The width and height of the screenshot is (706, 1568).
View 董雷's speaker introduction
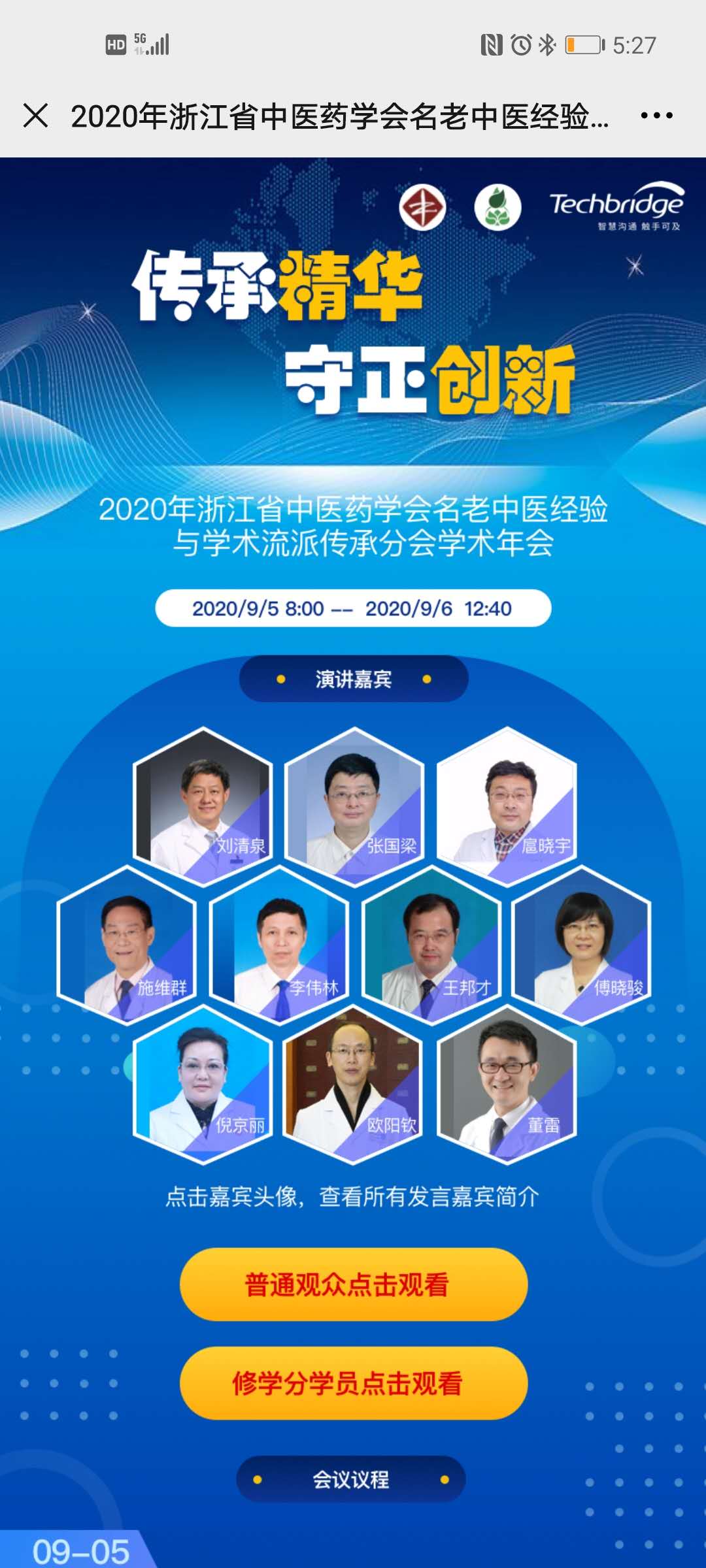[x=507, y=1085]
